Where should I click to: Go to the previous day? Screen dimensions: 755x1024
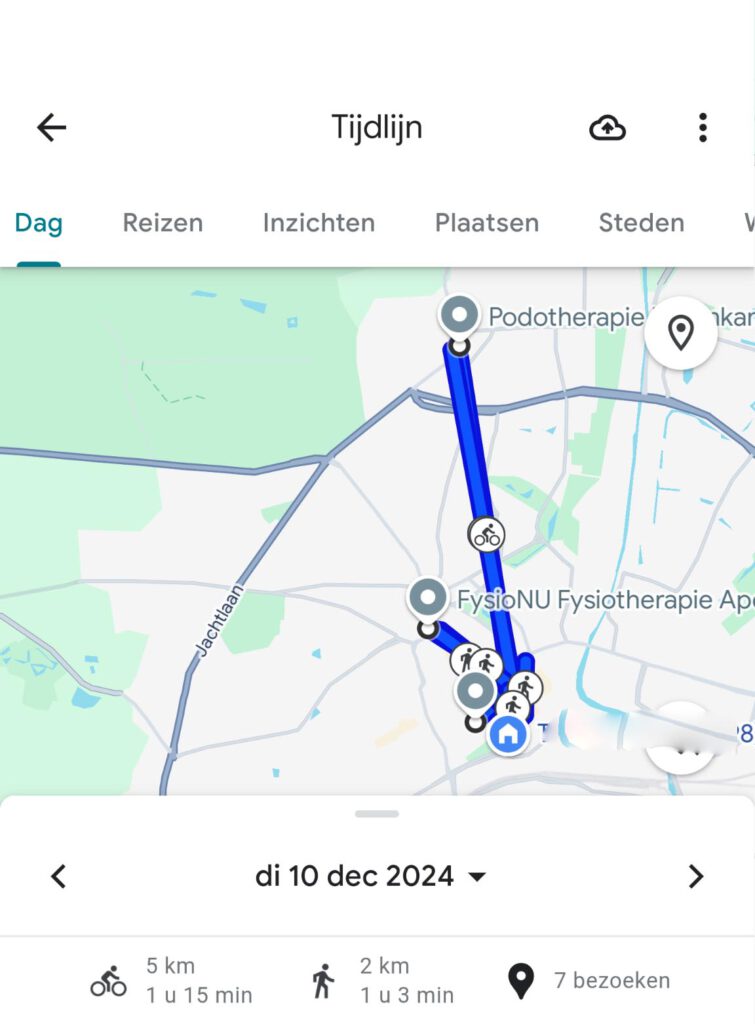[59, 877]
